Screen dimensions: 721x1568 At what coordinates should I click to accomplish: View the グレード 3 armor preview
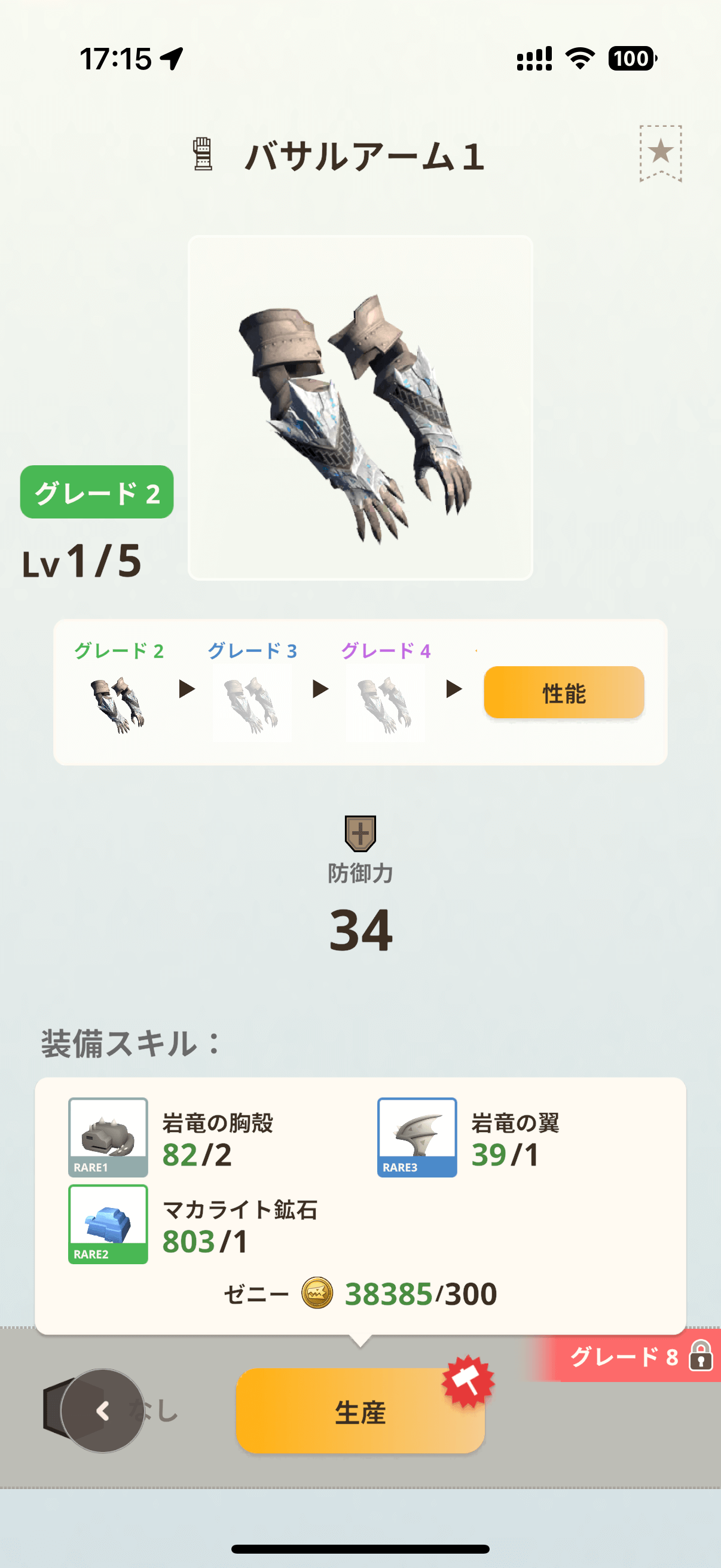click(252, 704)
